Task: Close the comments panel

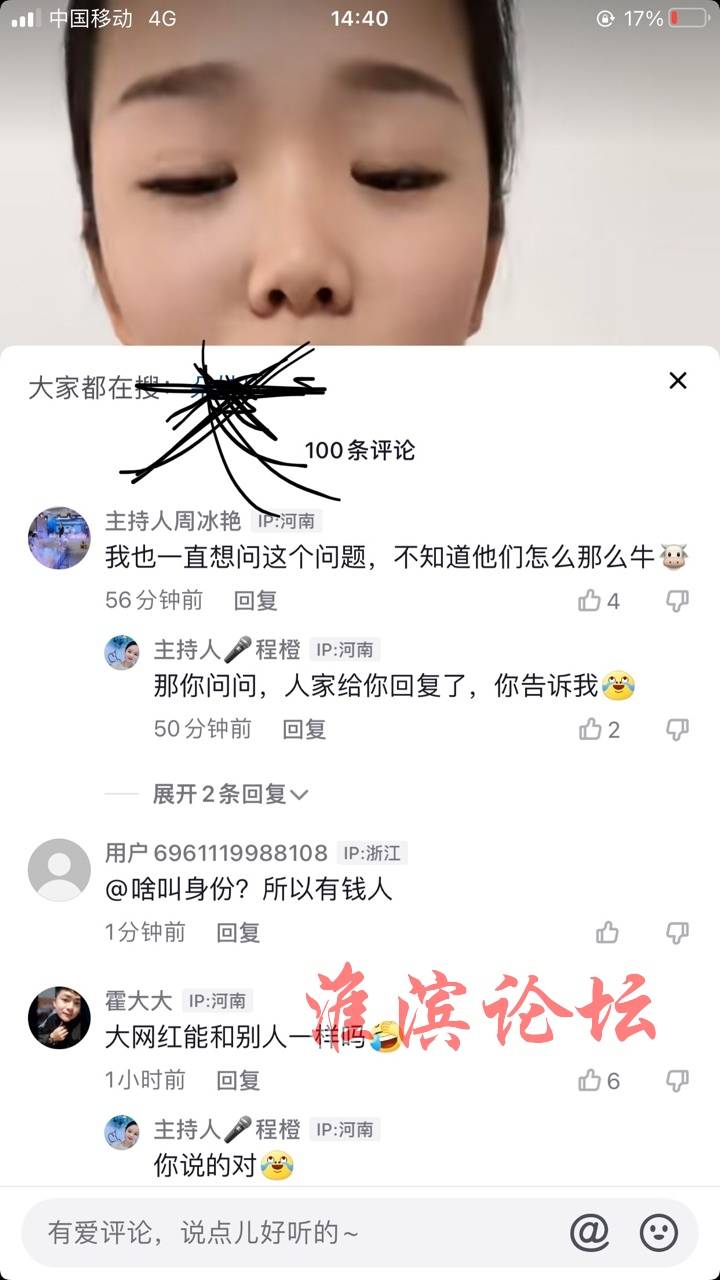Action: 678,381
